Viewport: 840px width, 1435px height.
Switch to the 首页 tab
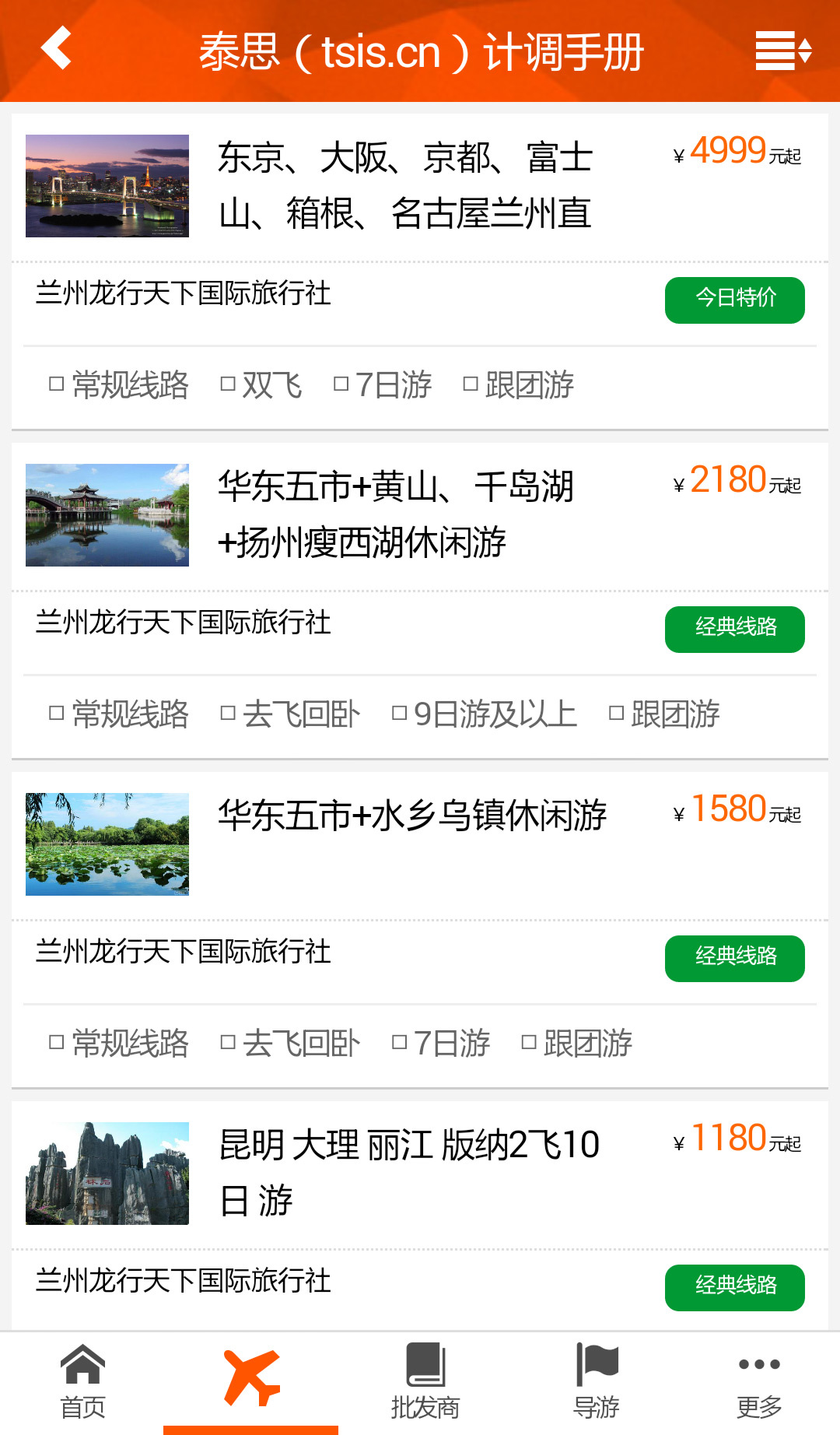coord(82,1382)
